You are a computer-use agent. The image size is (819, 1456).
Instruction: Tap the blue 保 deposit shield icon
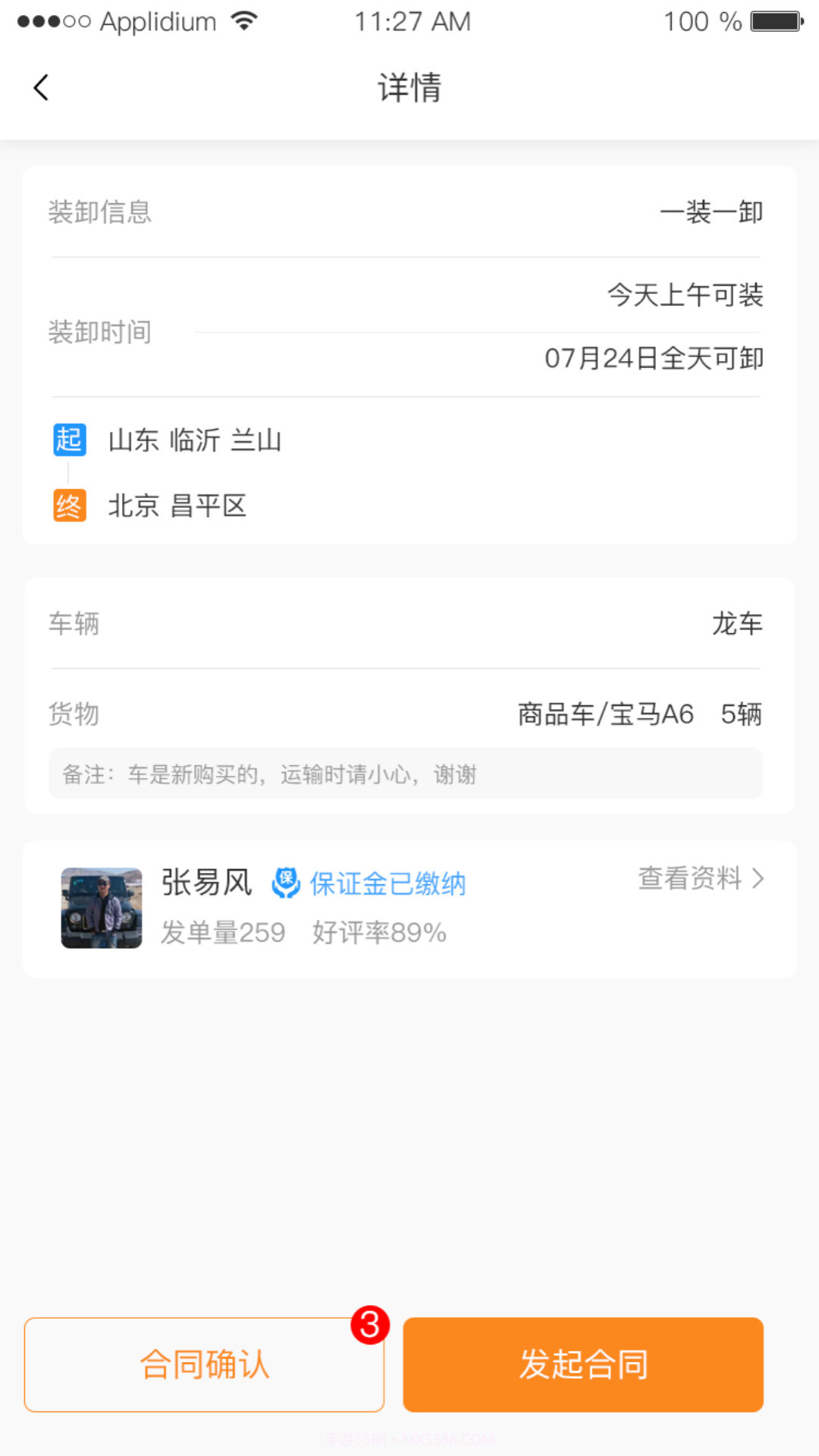(286, 881)
